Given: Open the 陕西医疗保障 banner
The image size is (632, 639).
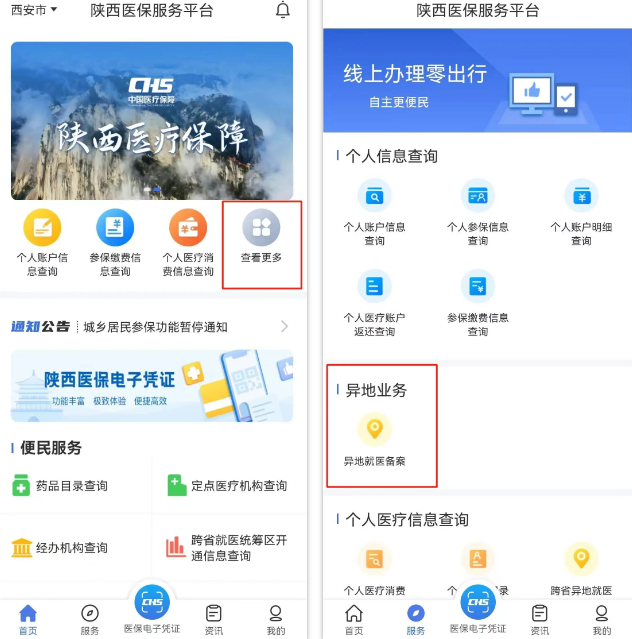Looking at the screenshot, I should point(152,120).
